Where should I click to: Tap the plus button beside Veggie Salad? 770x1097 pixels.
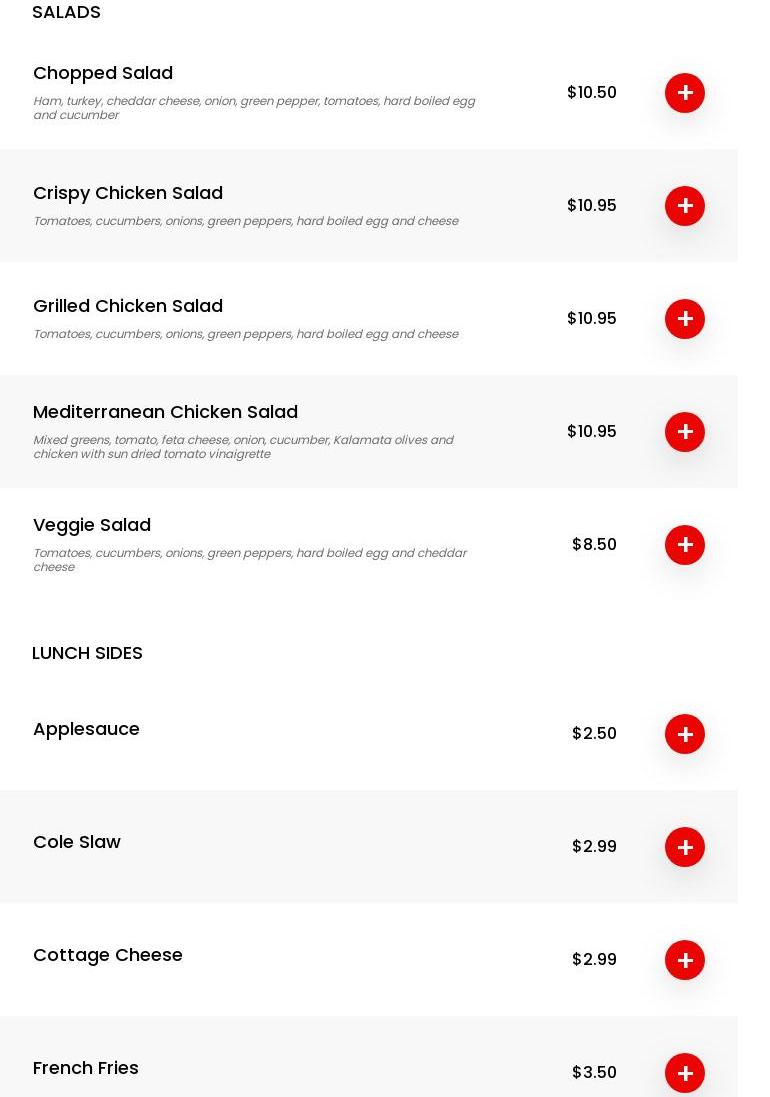pyautogui.click(x=685, y=545)
